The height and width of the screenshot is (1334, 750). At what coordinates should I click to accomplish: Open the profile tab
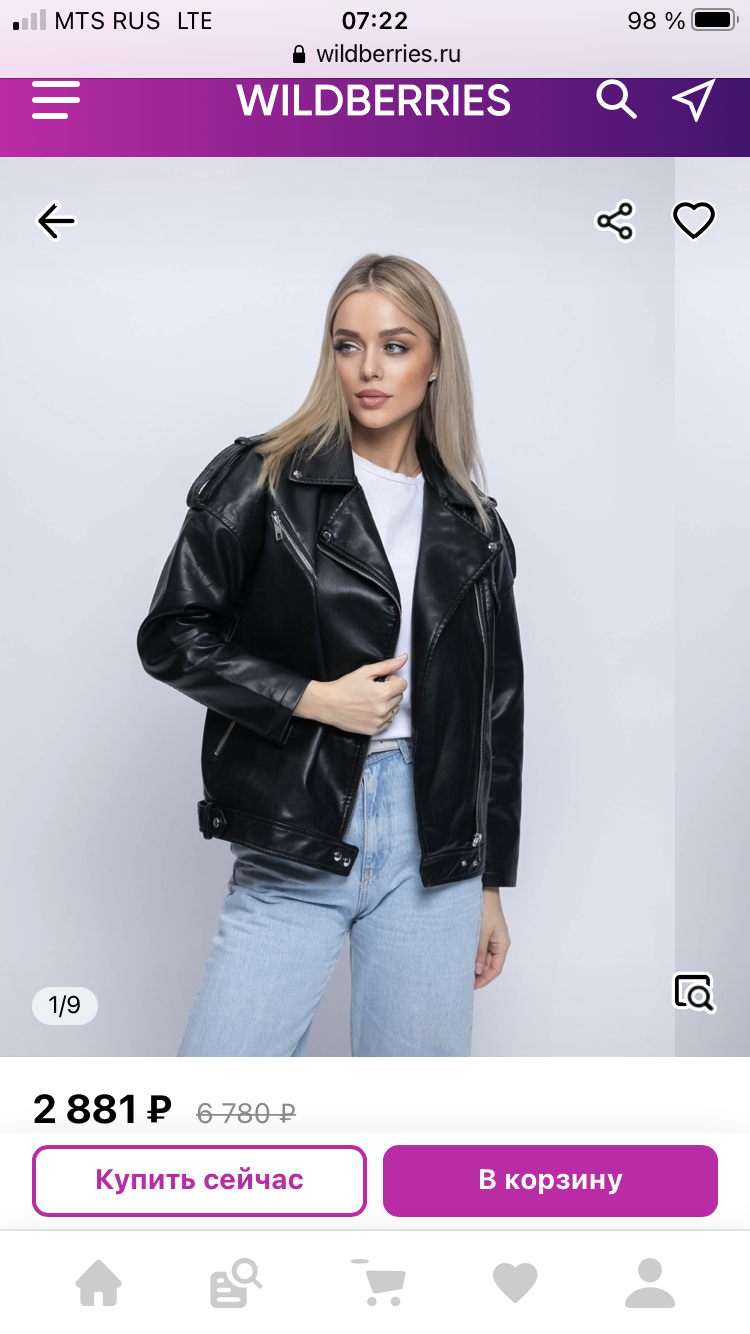pyautogui.click(x=650, y=1283)
